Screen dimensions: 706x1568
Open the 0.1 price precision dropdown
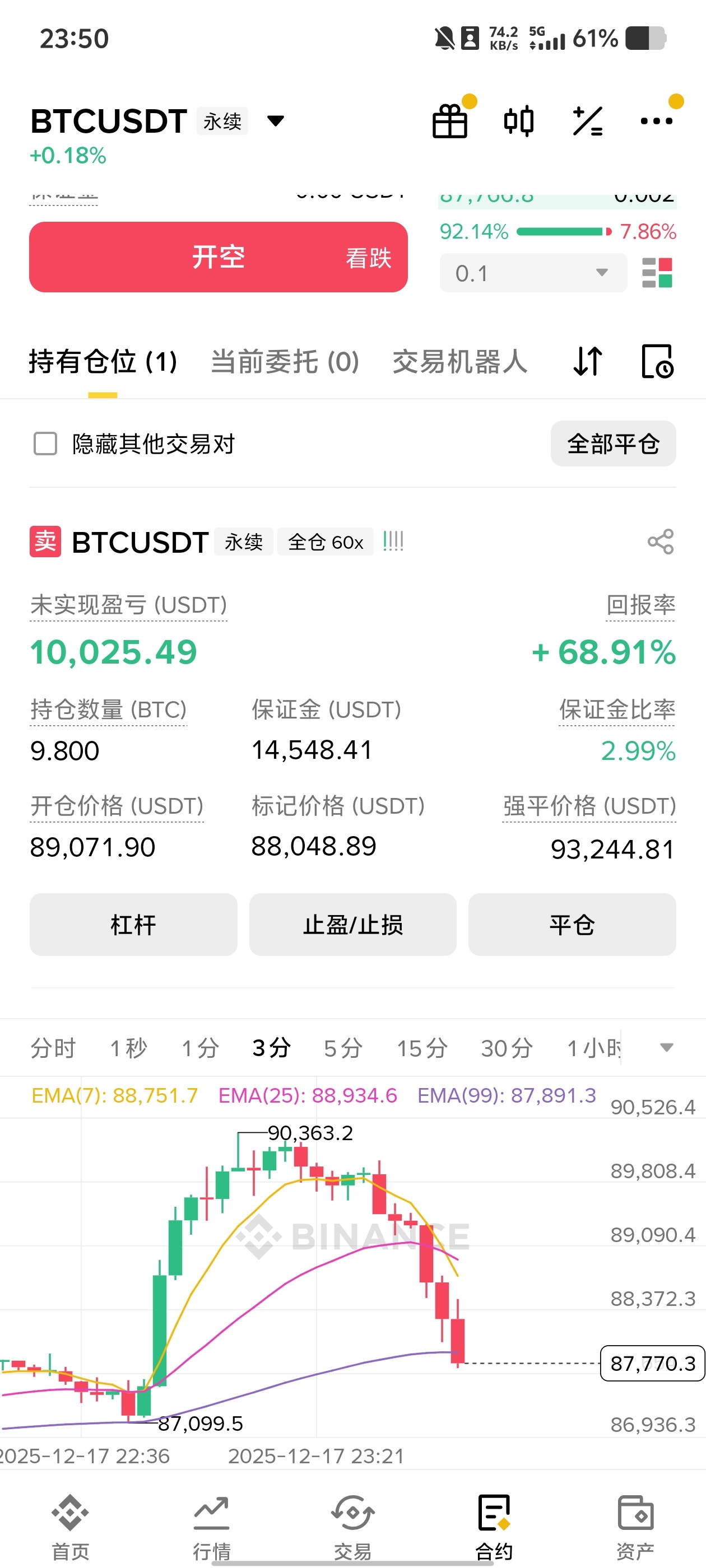coord(532,273)
